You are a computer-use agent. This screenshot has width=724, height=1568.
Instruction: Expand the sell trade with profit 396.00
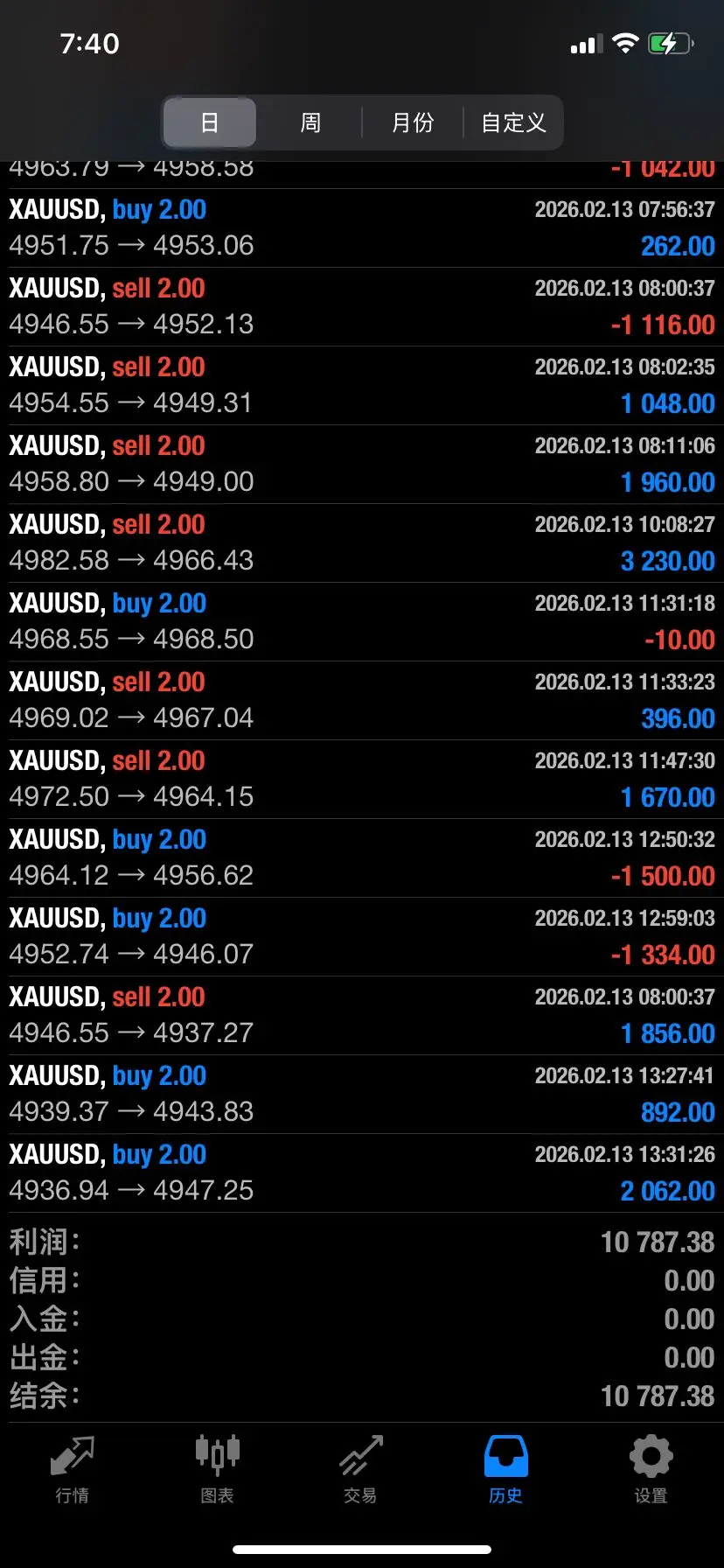[362, 700]
